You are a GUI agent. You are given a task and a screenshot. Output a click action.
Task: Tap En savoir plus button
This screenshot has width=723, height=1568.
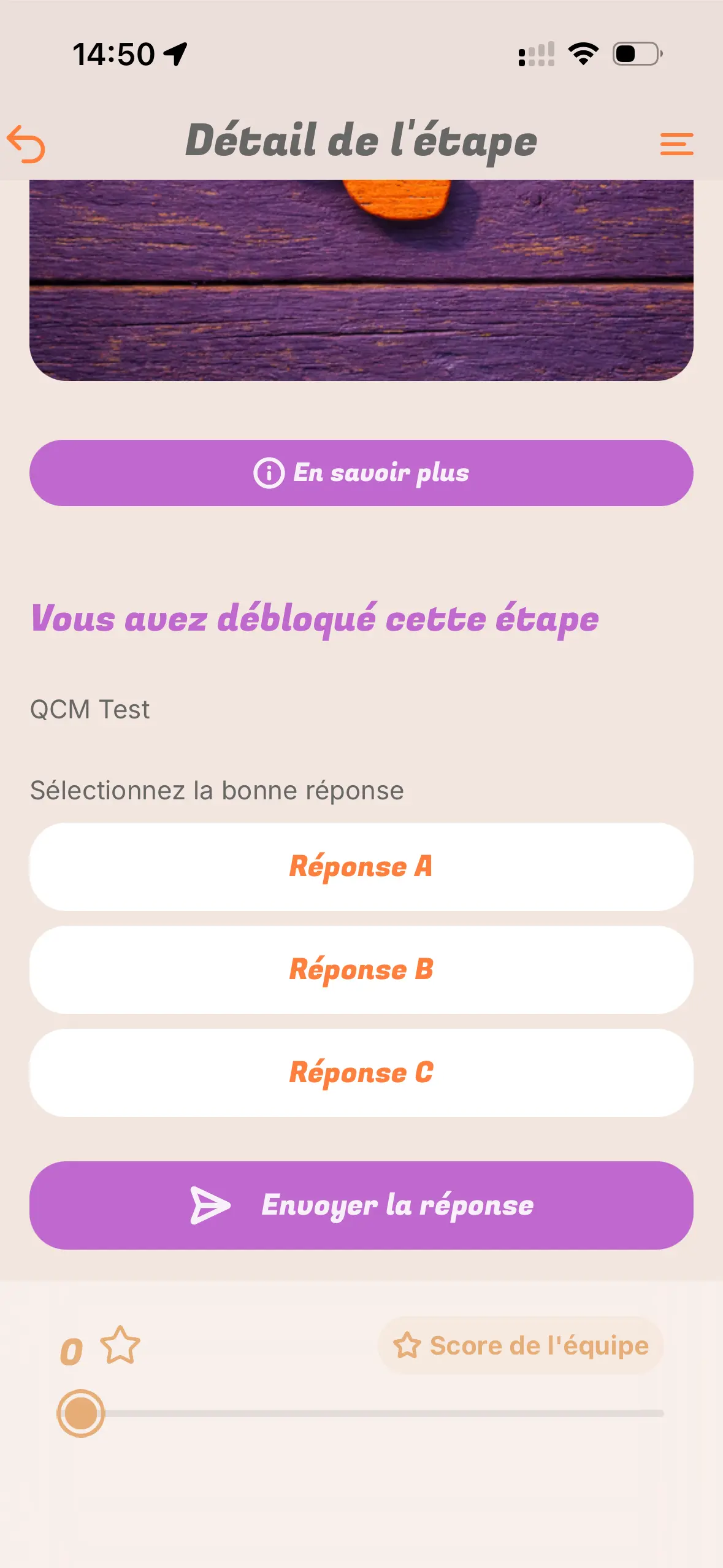coord(361,473)
